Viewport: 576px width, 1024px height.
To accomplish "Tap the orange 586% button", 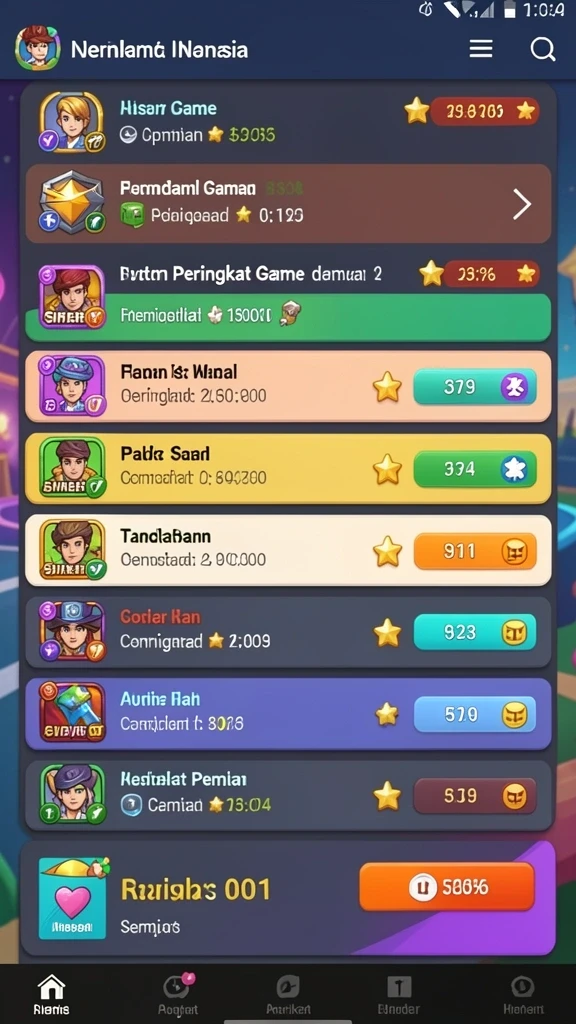I will [447, 887].
